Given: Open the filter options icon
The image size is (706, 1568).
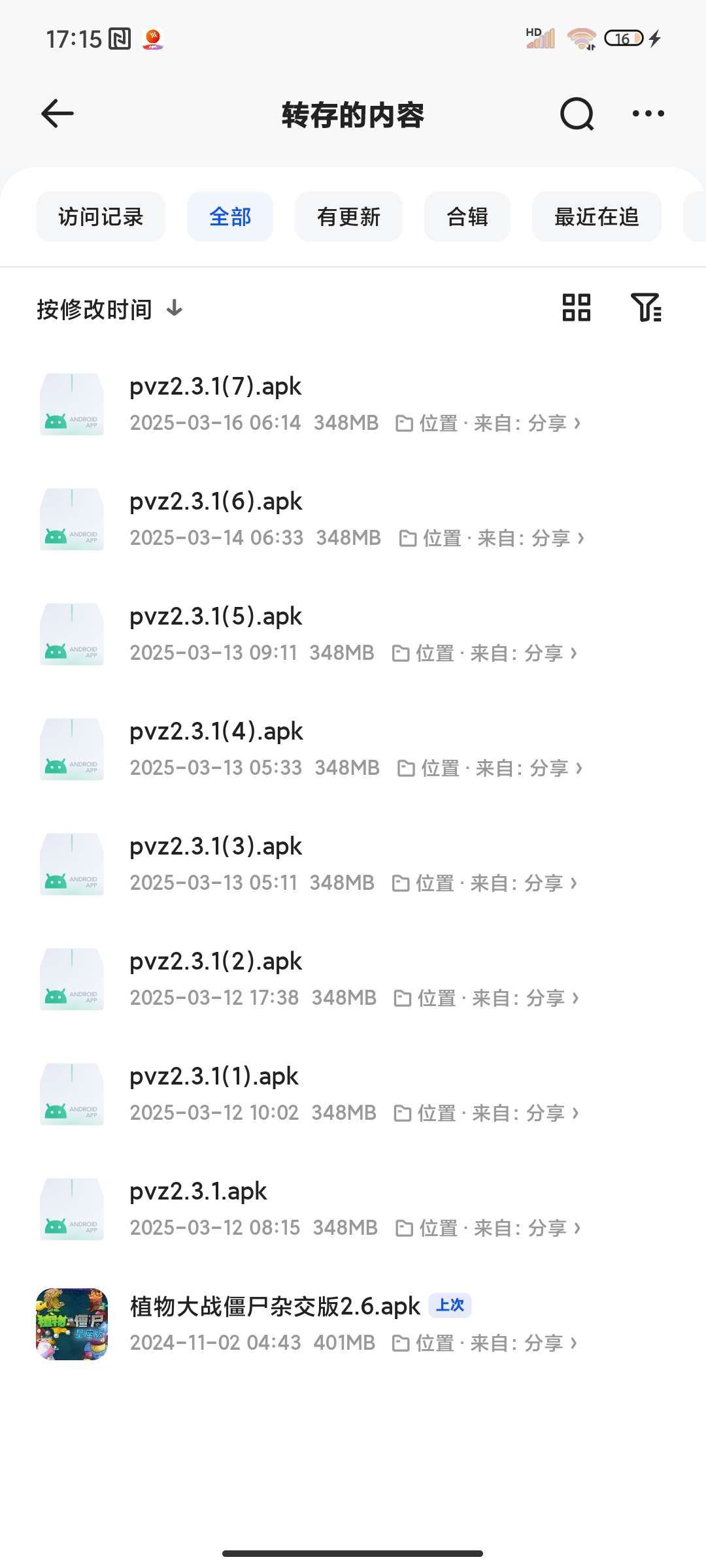Looking at the screenshot, I should tap(646, 308).
